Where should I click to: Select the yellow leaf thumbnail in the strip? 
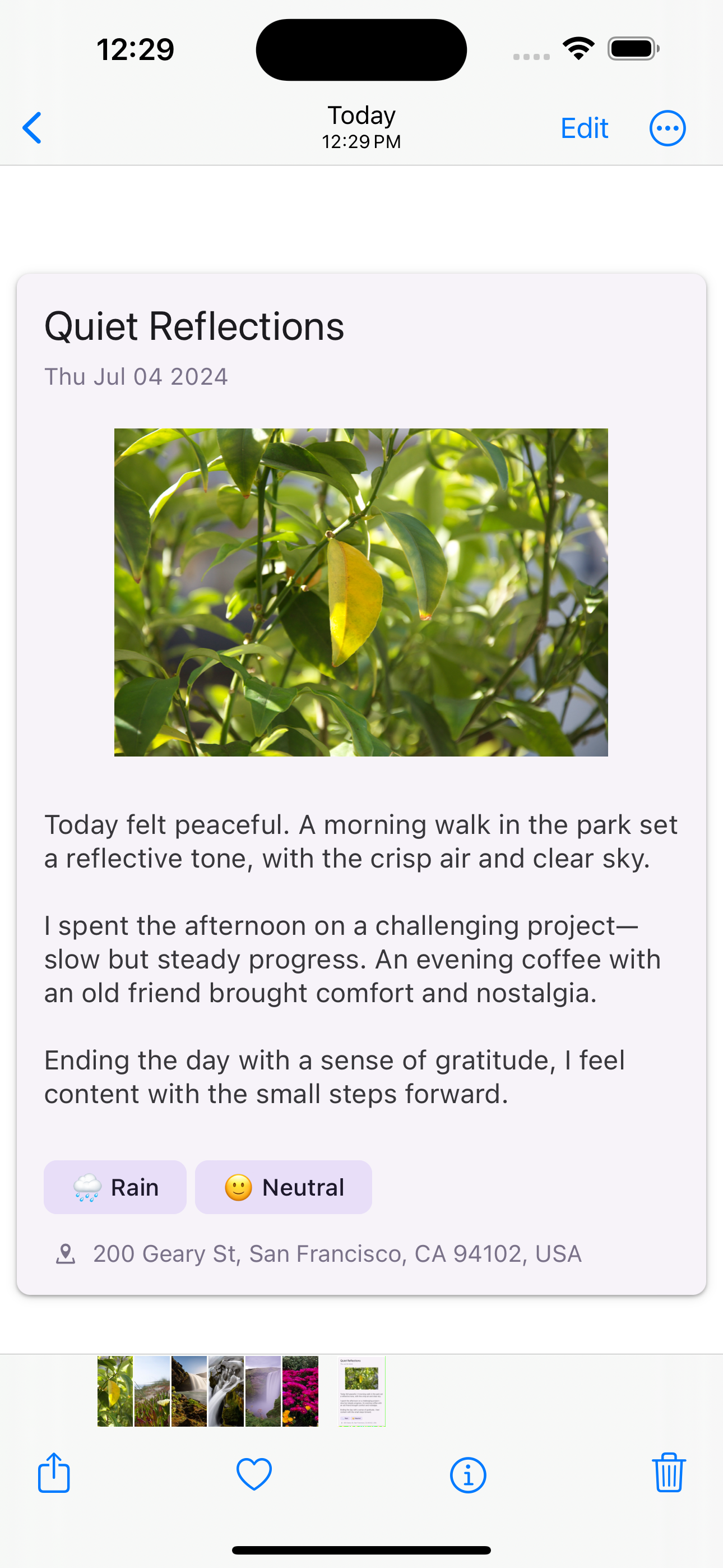click(x=115, y=1391)
